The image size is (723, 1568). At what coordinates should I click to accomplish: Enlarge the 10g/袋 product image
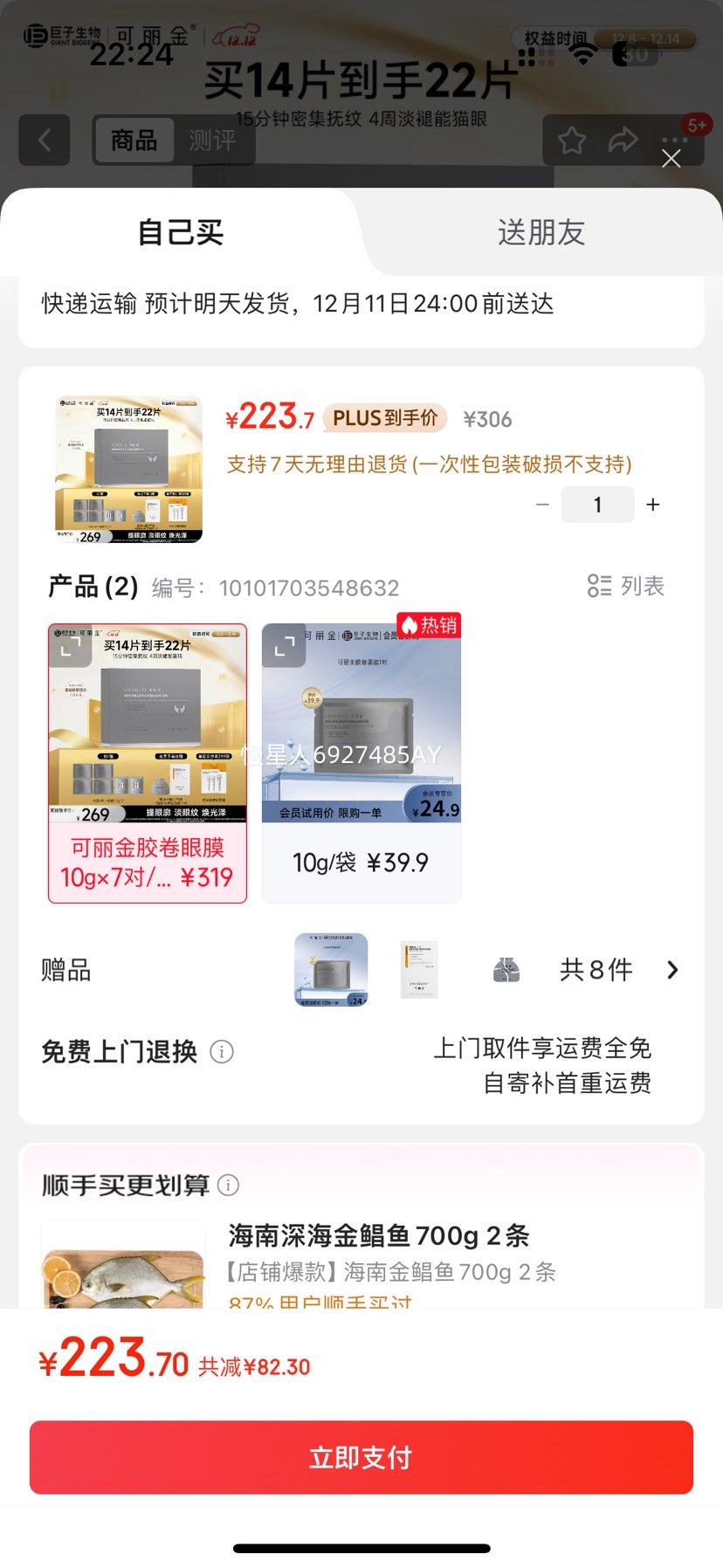284,646
